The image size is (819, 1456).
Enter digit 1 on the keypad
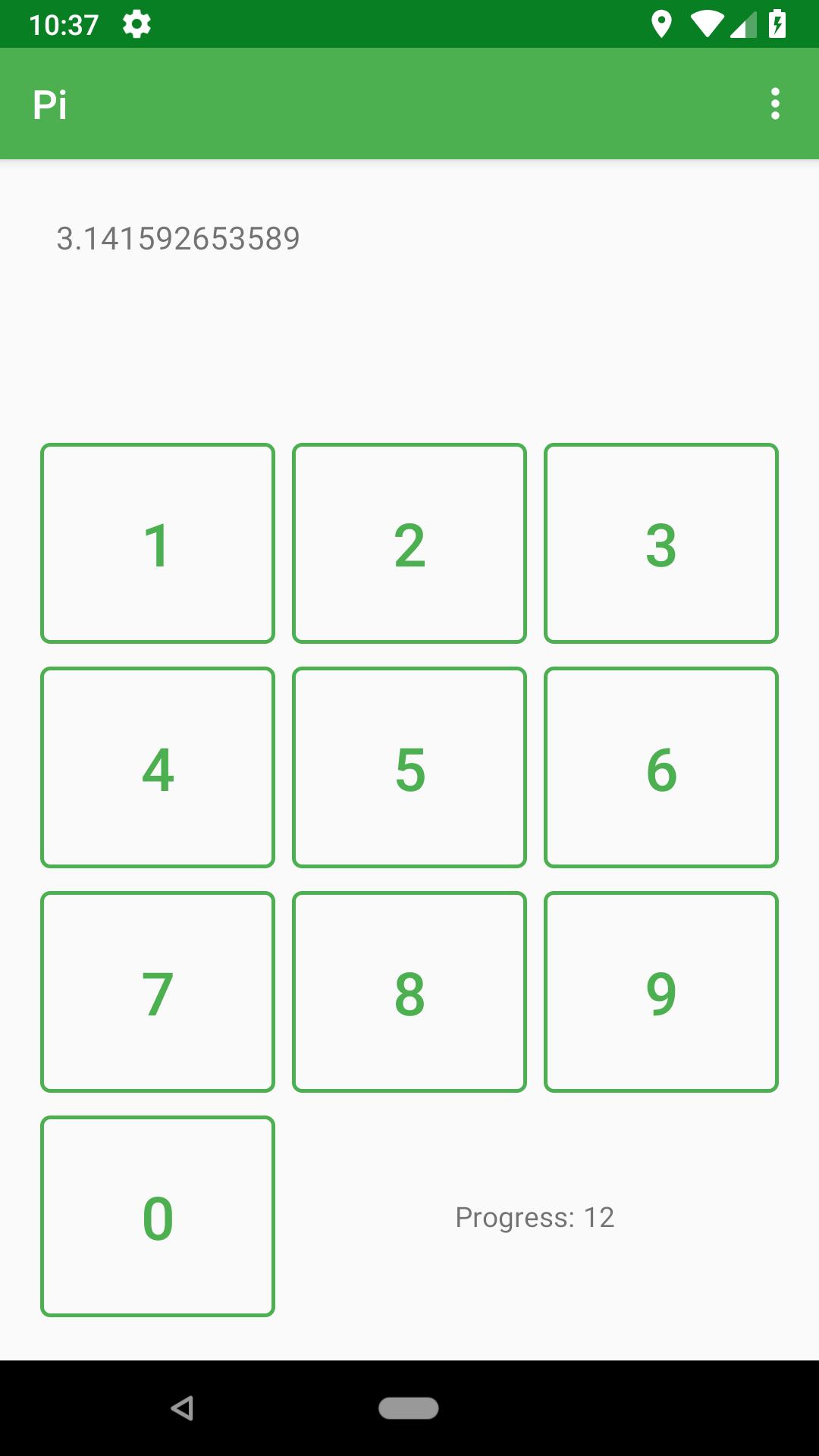click(x=158, y=544)
